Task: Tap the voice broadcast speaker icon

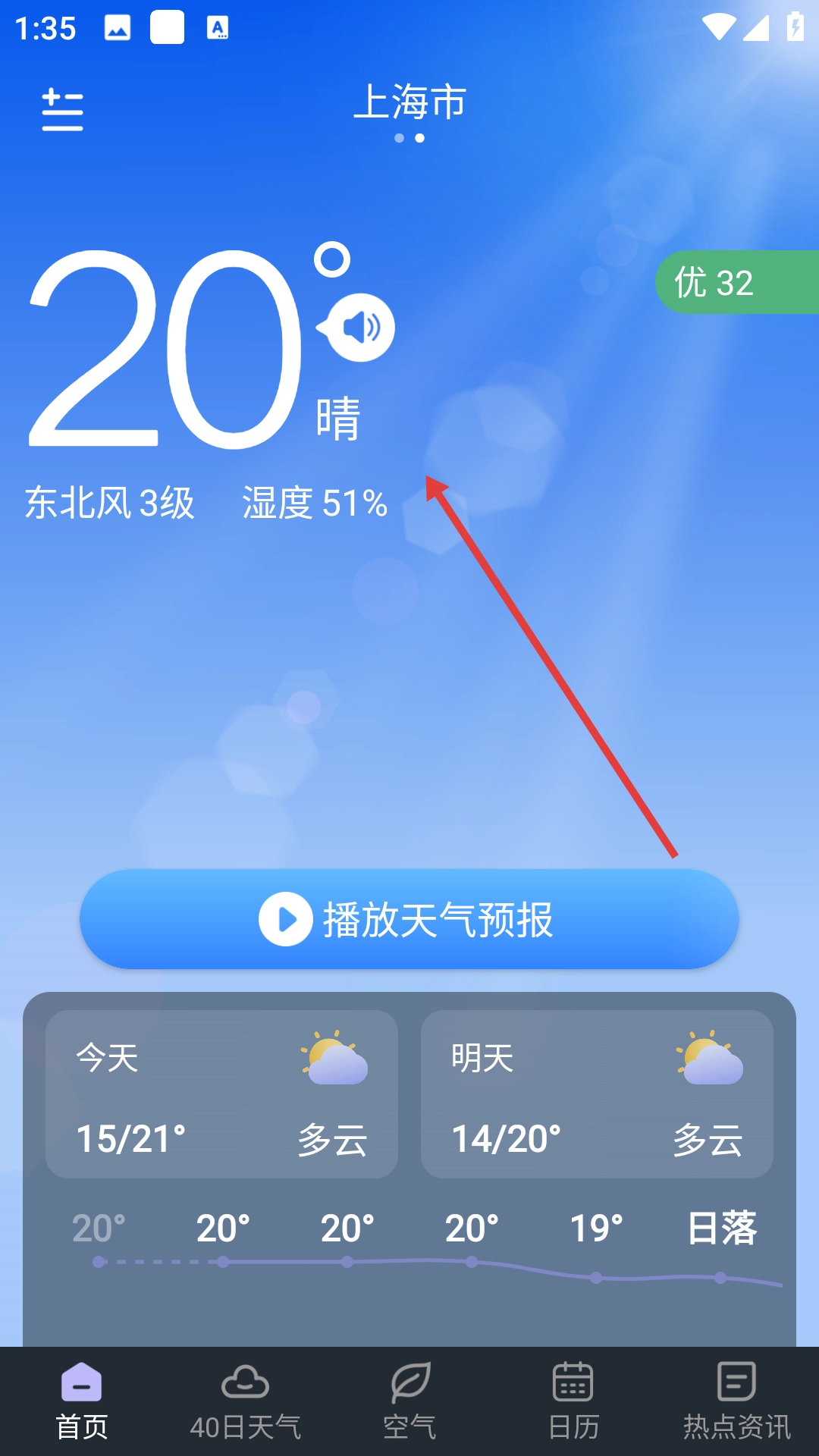Action: (x=361, y=328)
